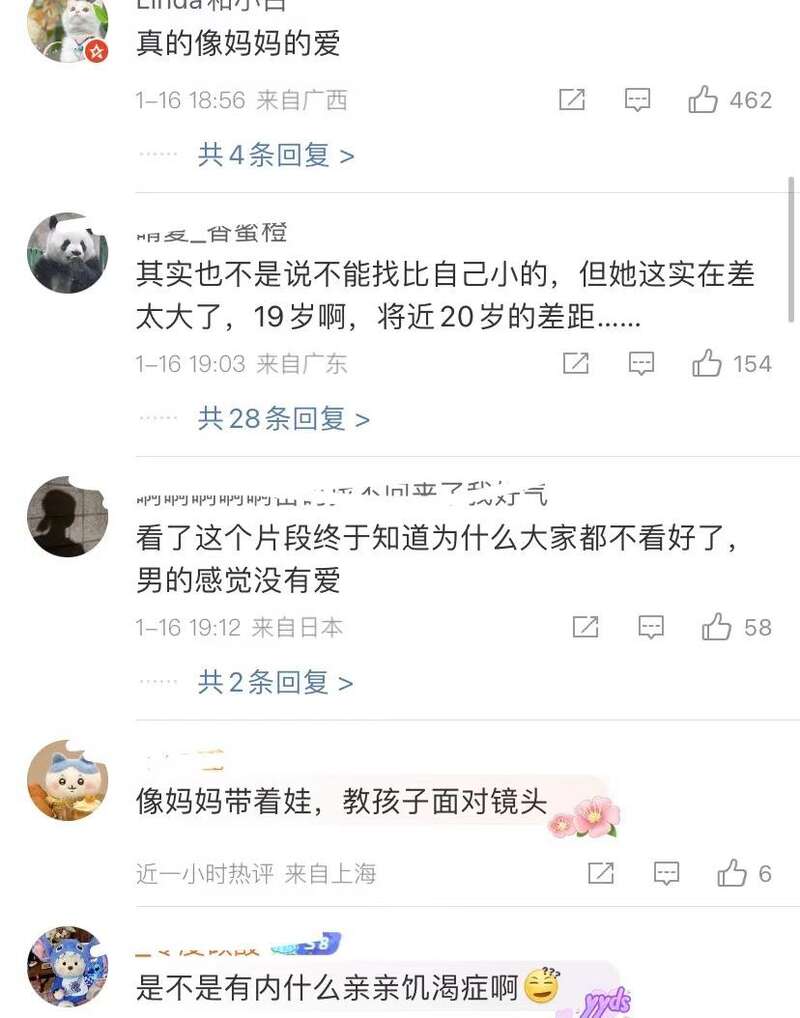
Task: Share the comment posted from 日本
Action: click(585, 628)
